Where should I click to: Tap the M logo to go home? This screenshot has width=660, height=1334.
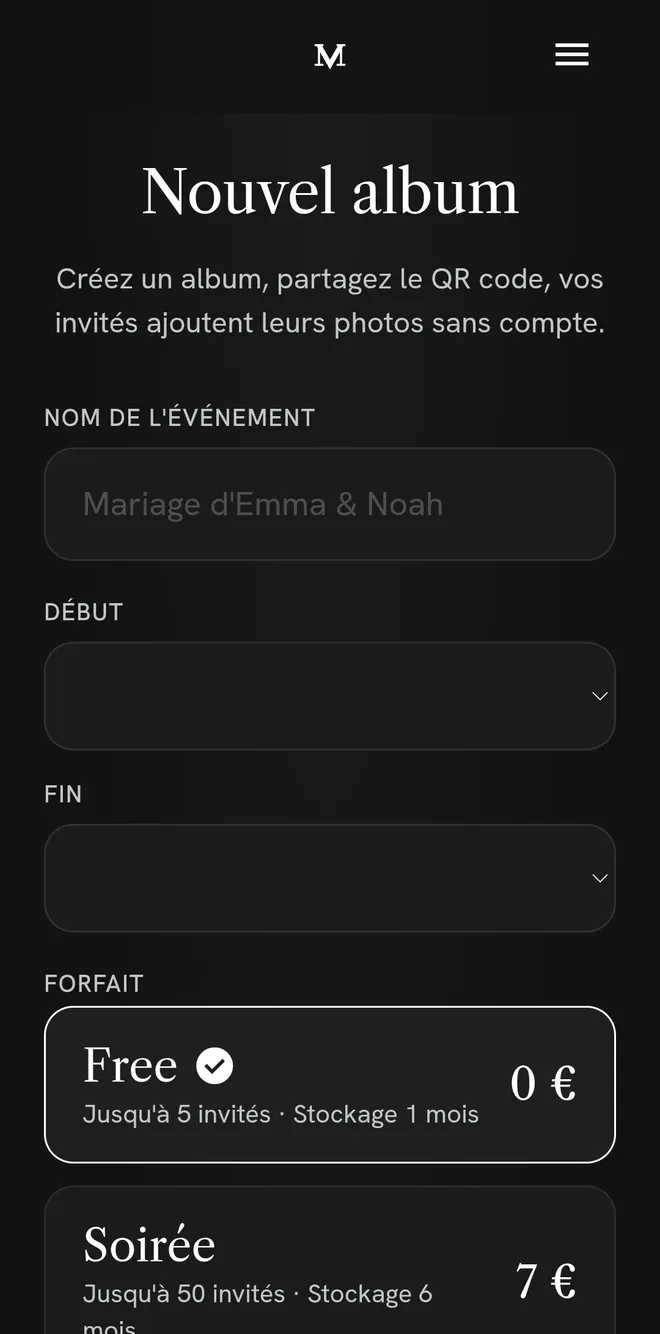point(330,56)
